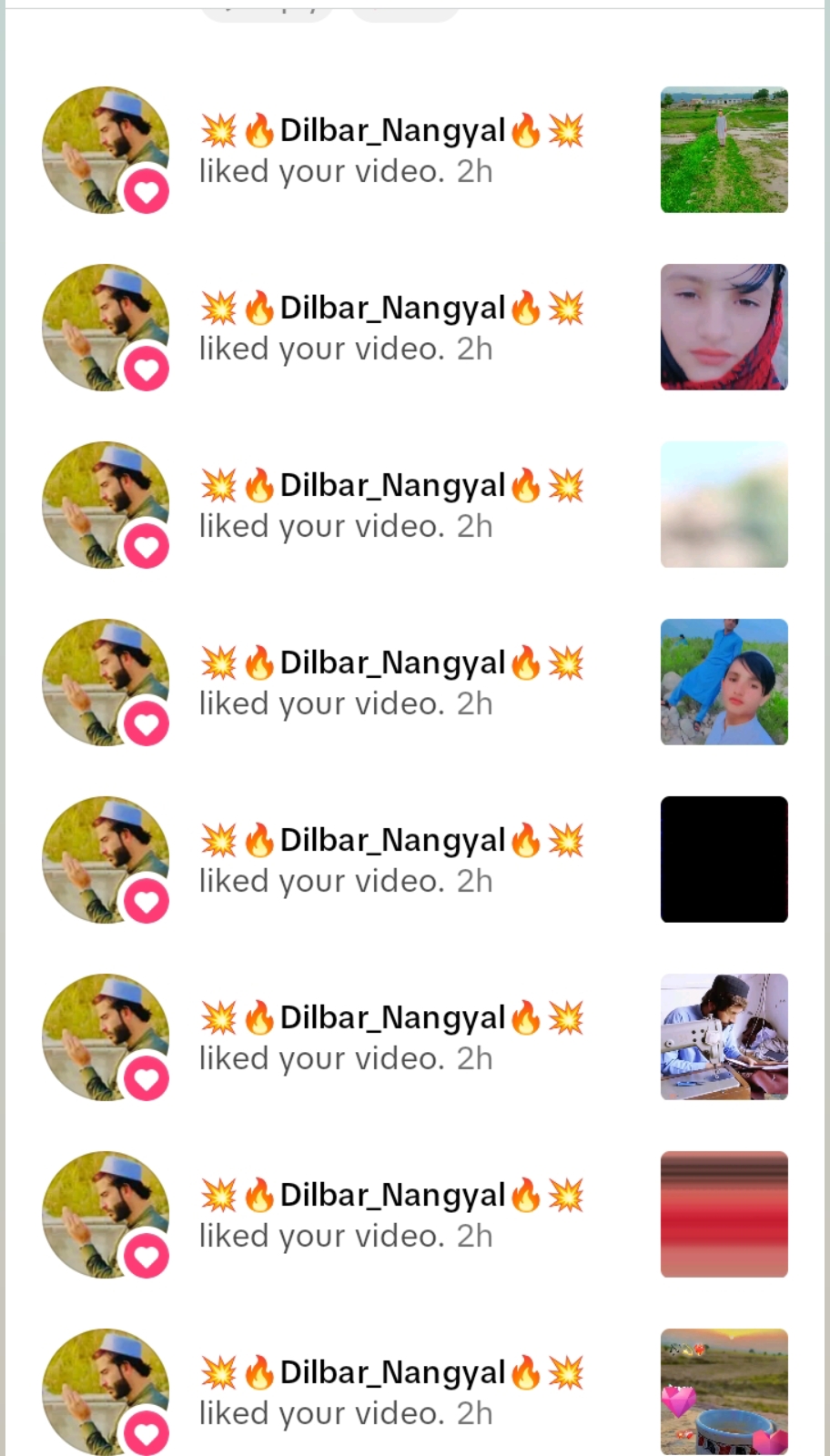The height and width of the screenshot is (1456, 830).
Task: Open the sewing machine video thumbnail
Action: pyautogui.click(x=724, y=1037)
